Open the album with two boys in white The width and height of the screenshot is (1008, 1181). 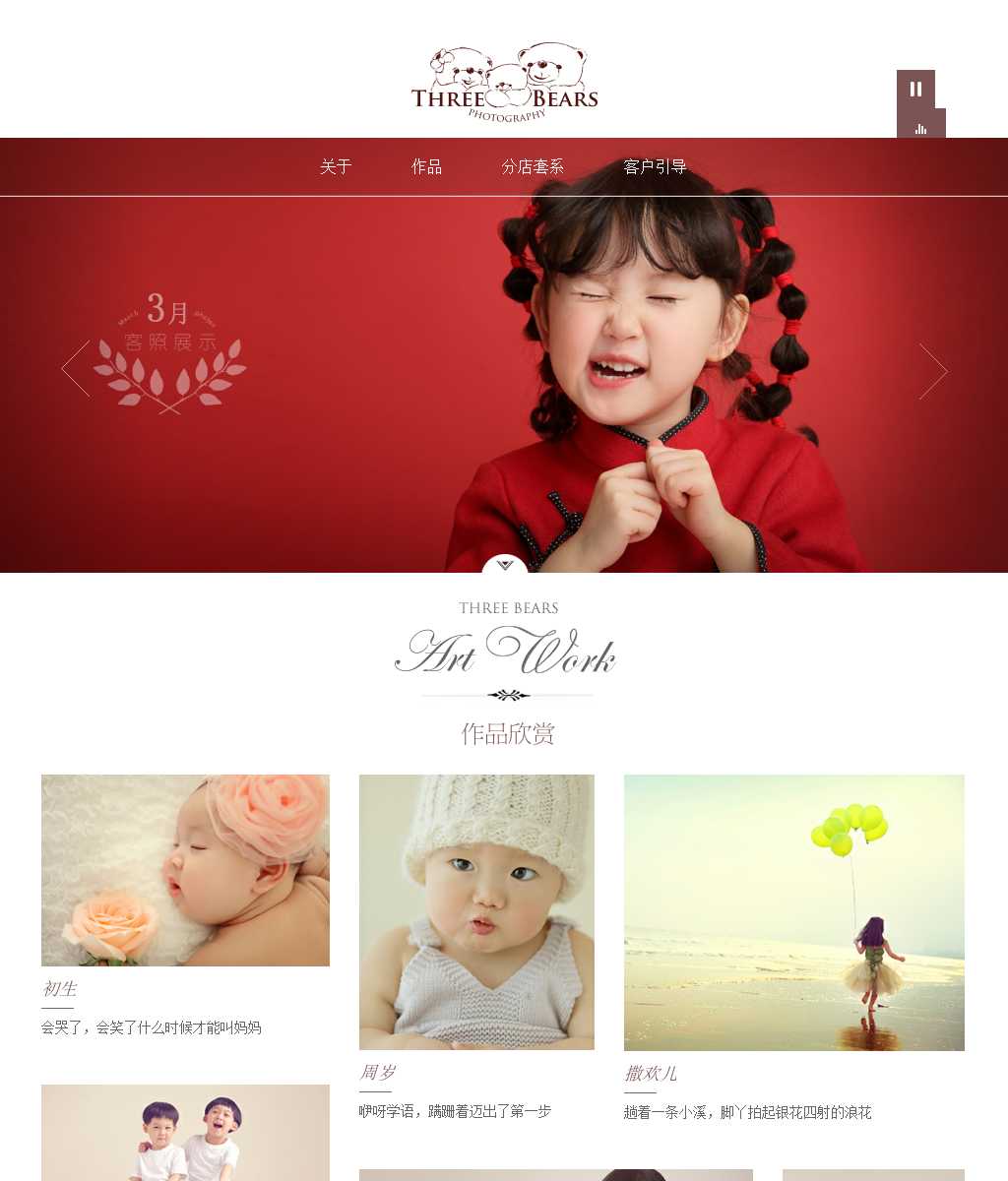(185, 1133)
